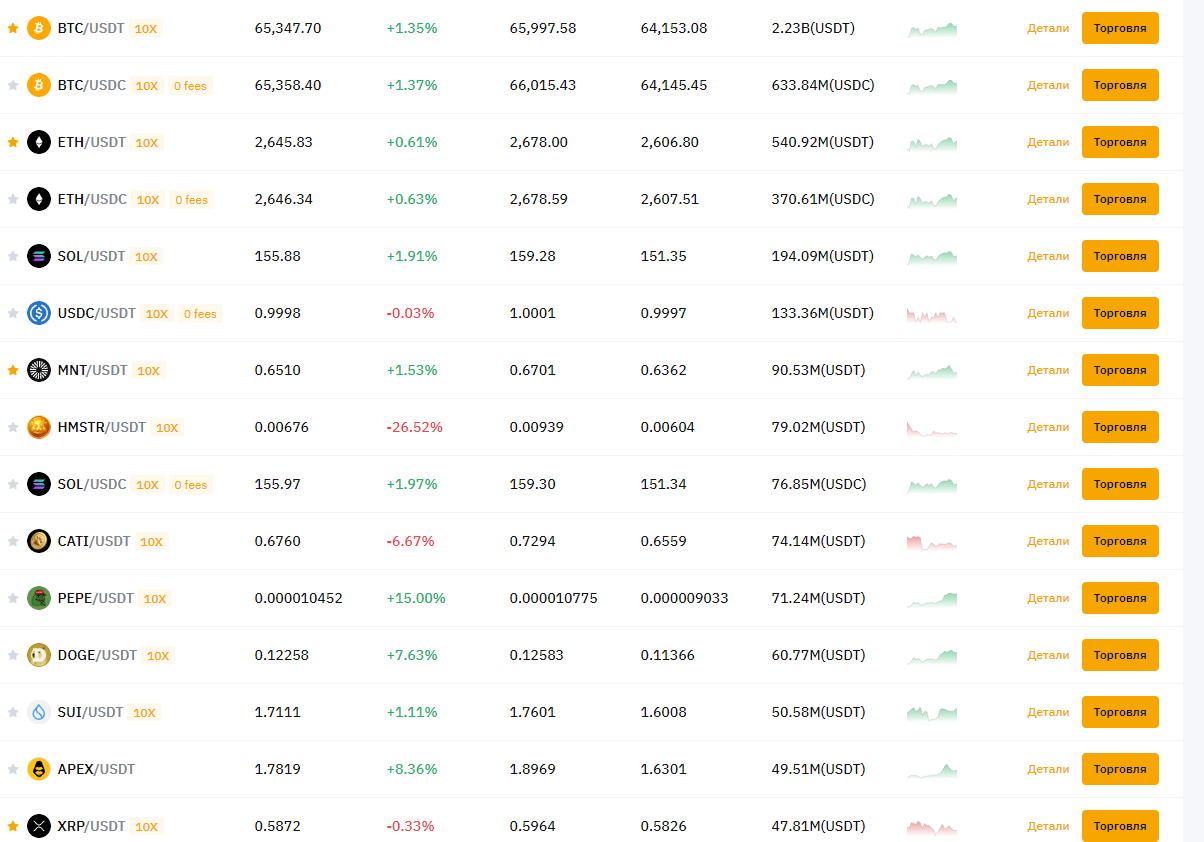
Task: Show Детали for HMSTR/USDT
Action: tap(1047, 427)
